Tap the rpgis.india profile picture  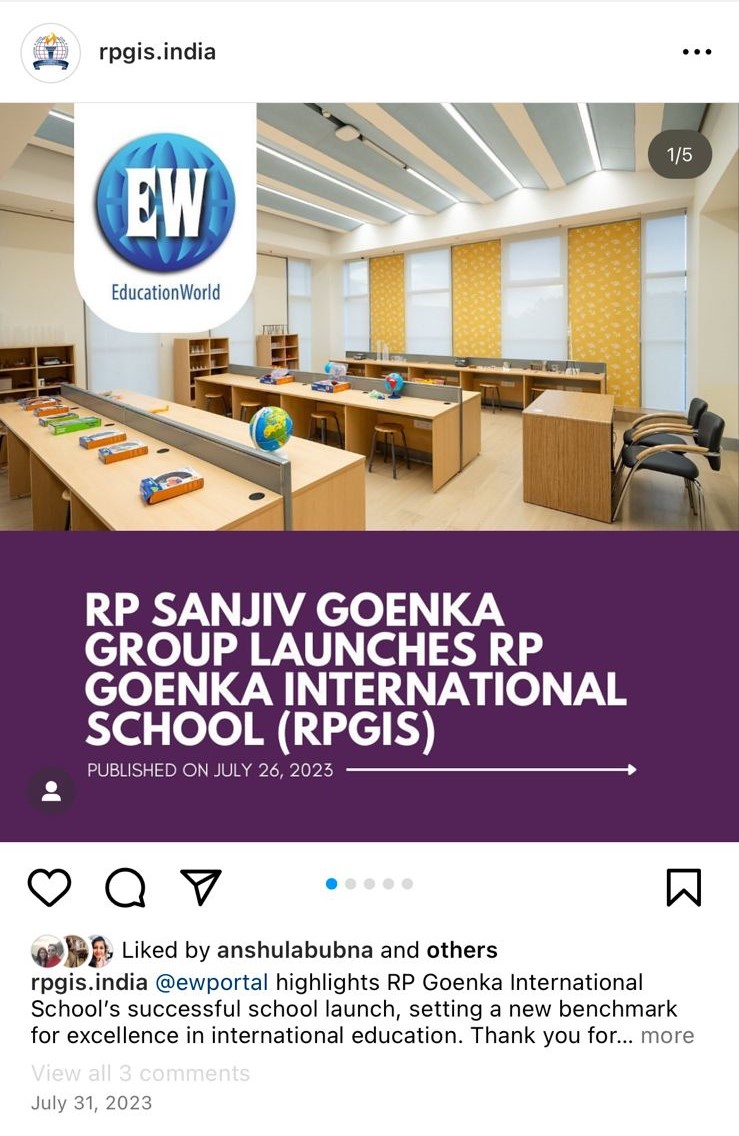coord(51,52)
